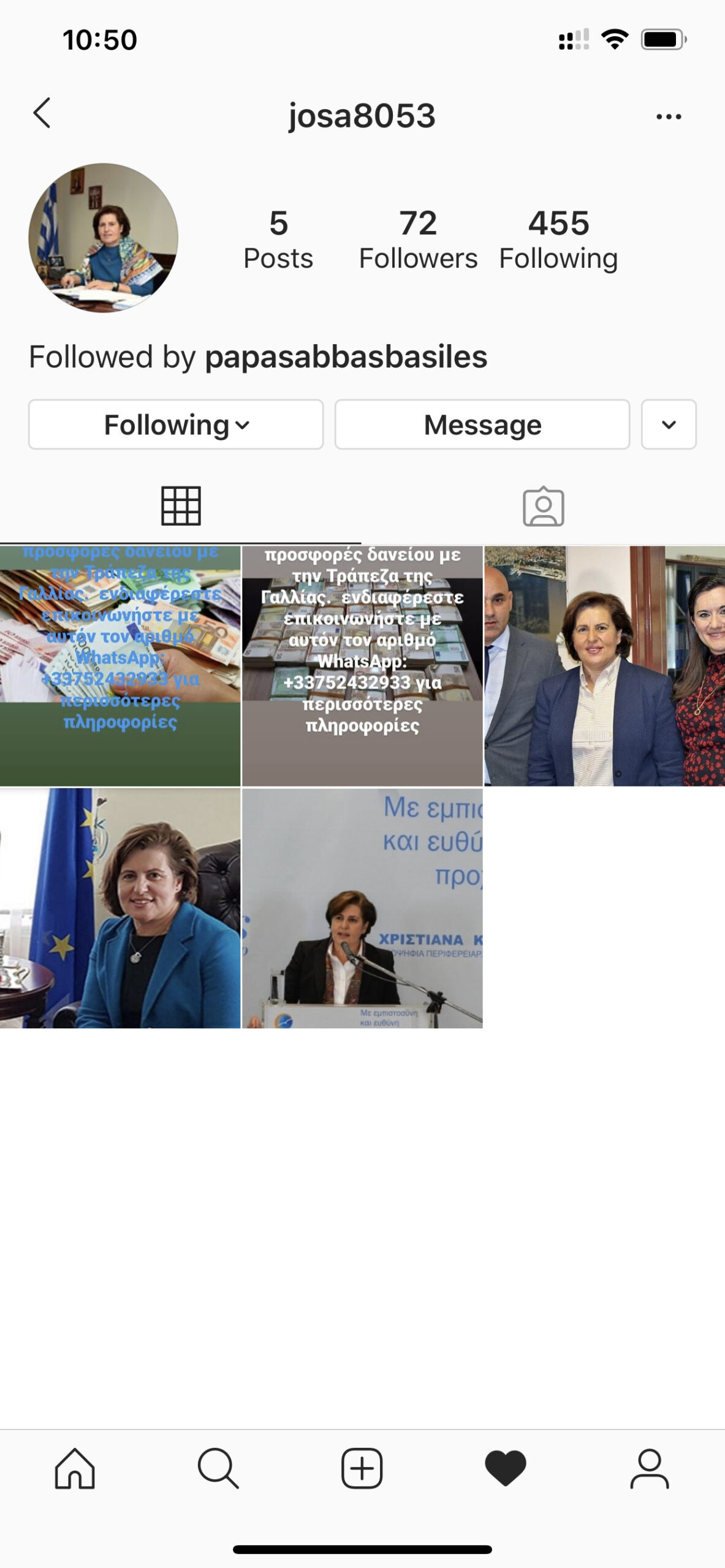Switch to the tagged photos tab
725x1568 pixels.
[543, 506]
